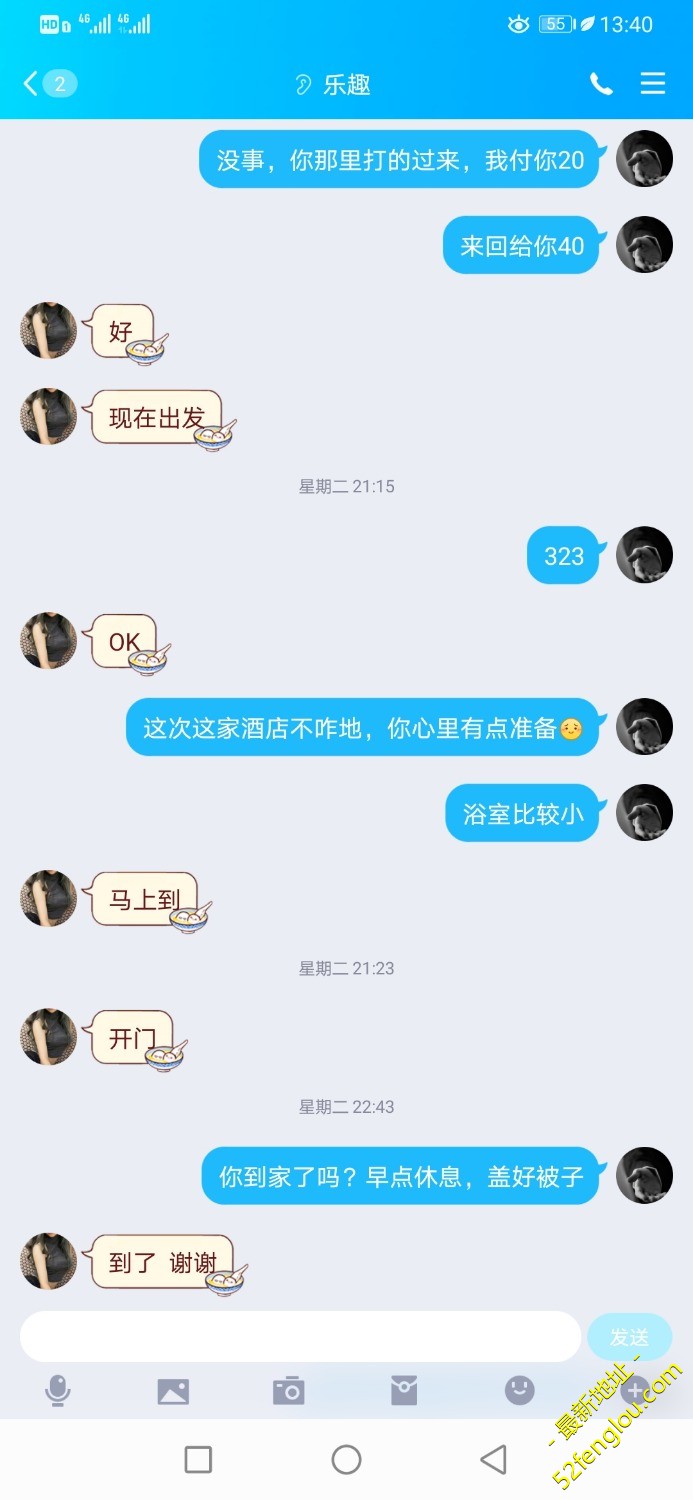
Task: Open the contact's avatar beside 现在出发
Action: click(48, 416)
